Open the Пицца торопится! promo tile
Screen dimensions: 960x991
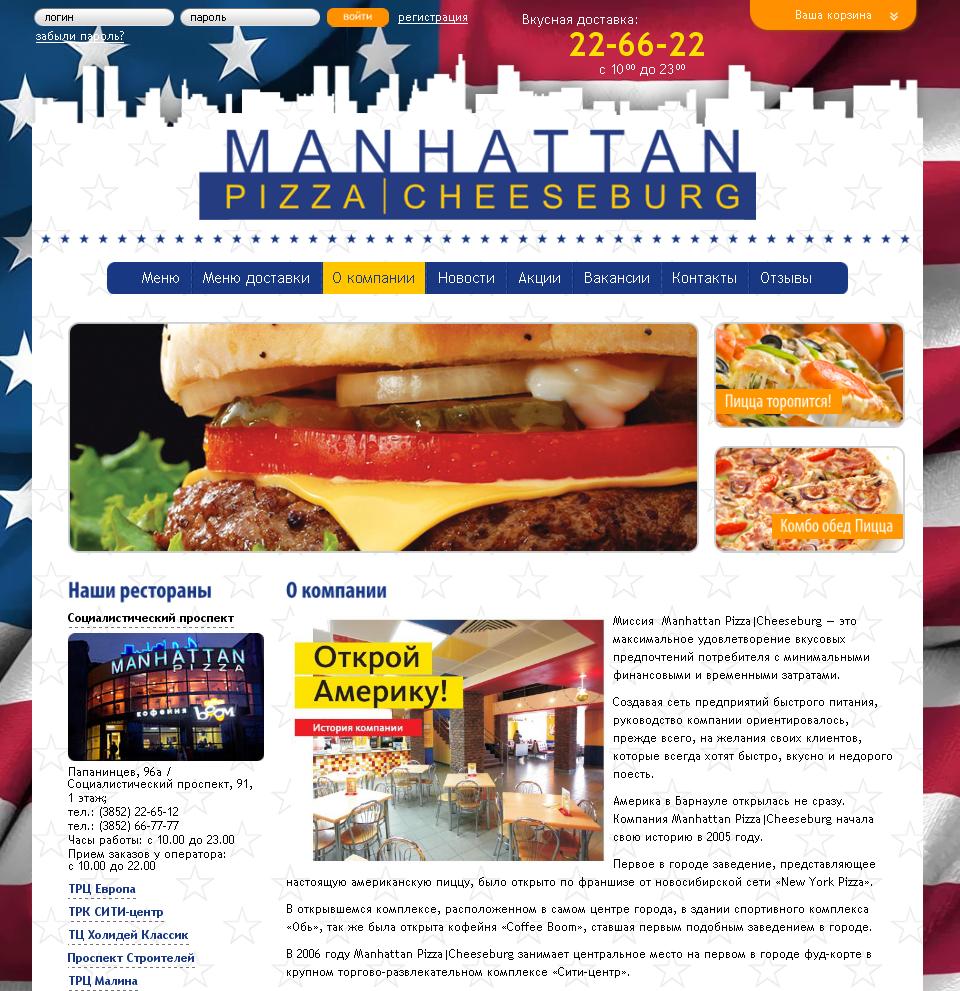809,375
